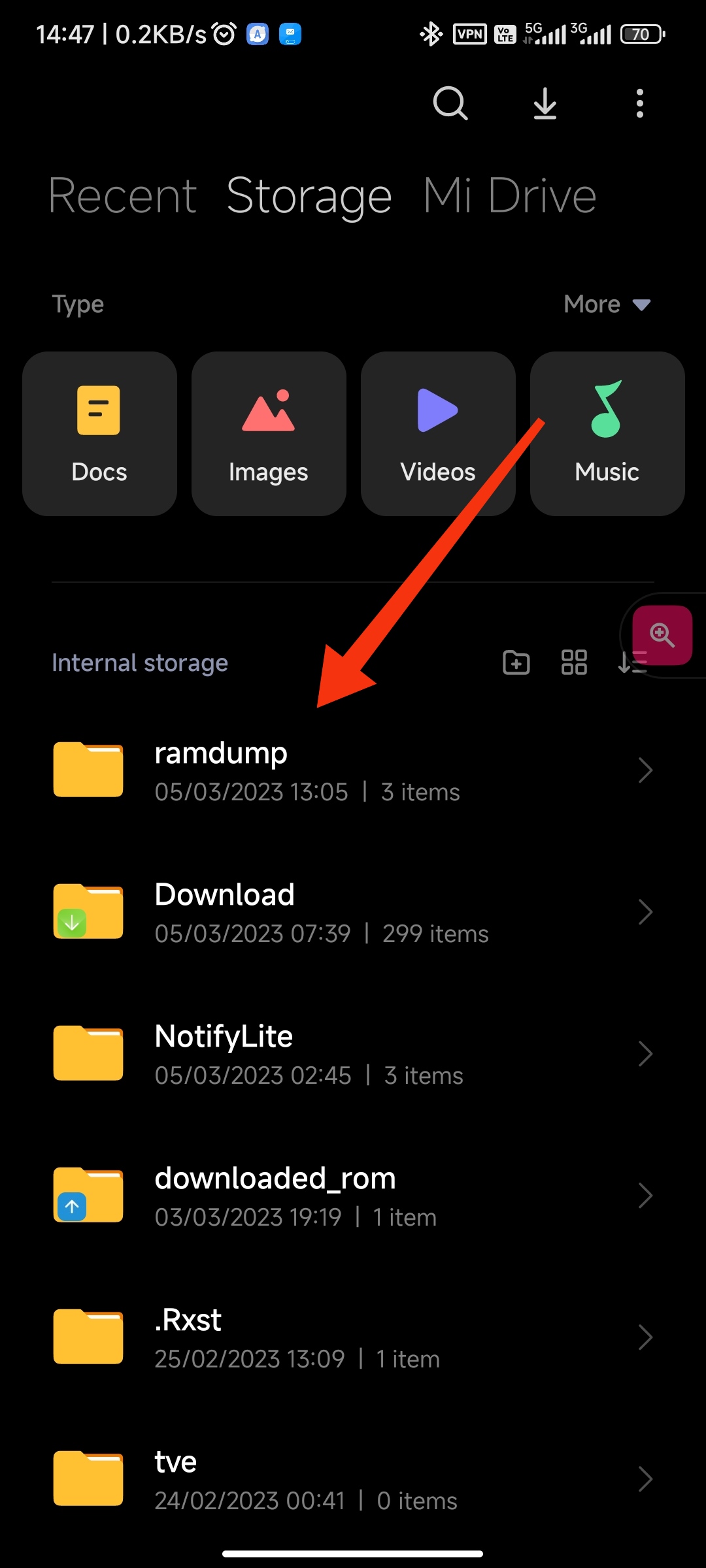
Task: Tap the floating magnifier button
Action: (x=662, y=635)
